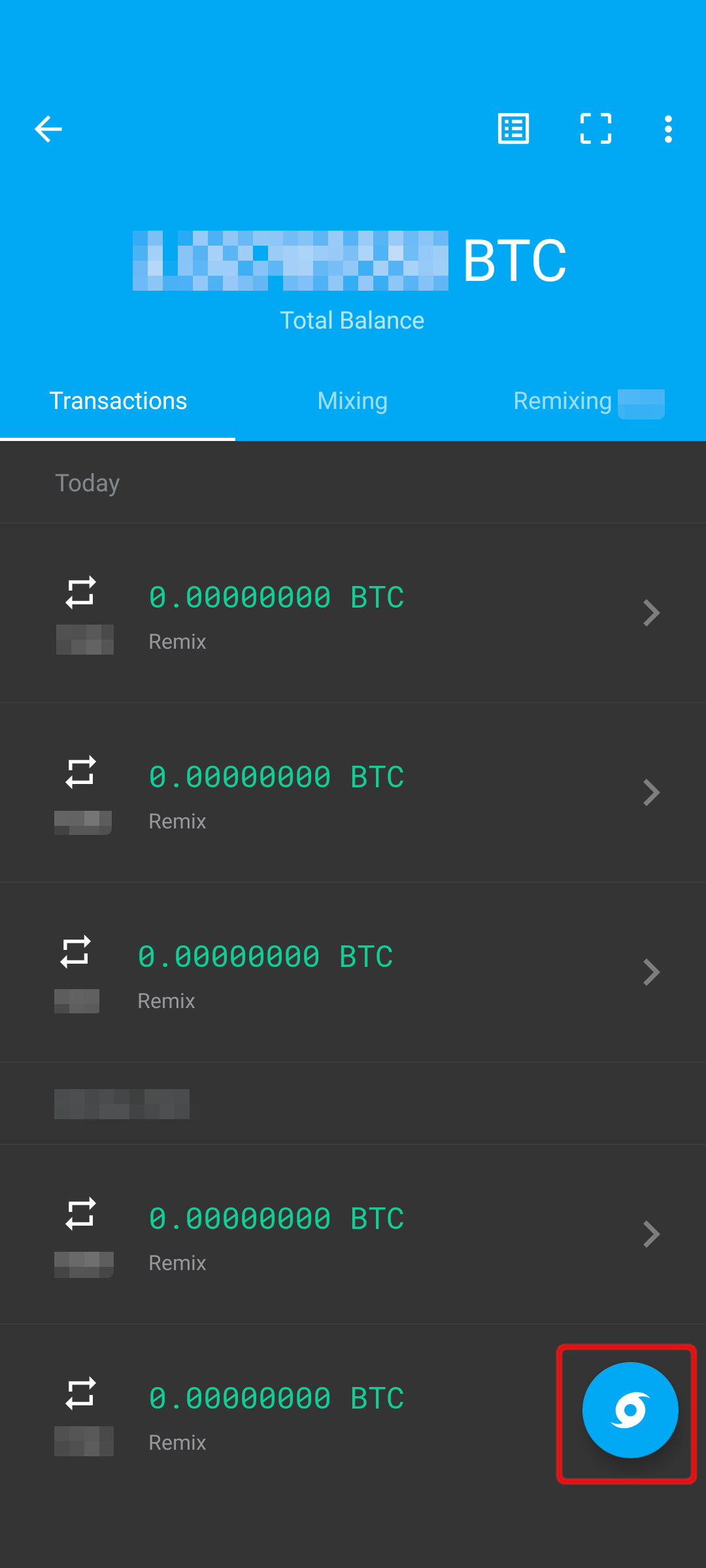The image size is (706, 1568).
Task: Switch to the Remixing tab
Action: point(588,400)
